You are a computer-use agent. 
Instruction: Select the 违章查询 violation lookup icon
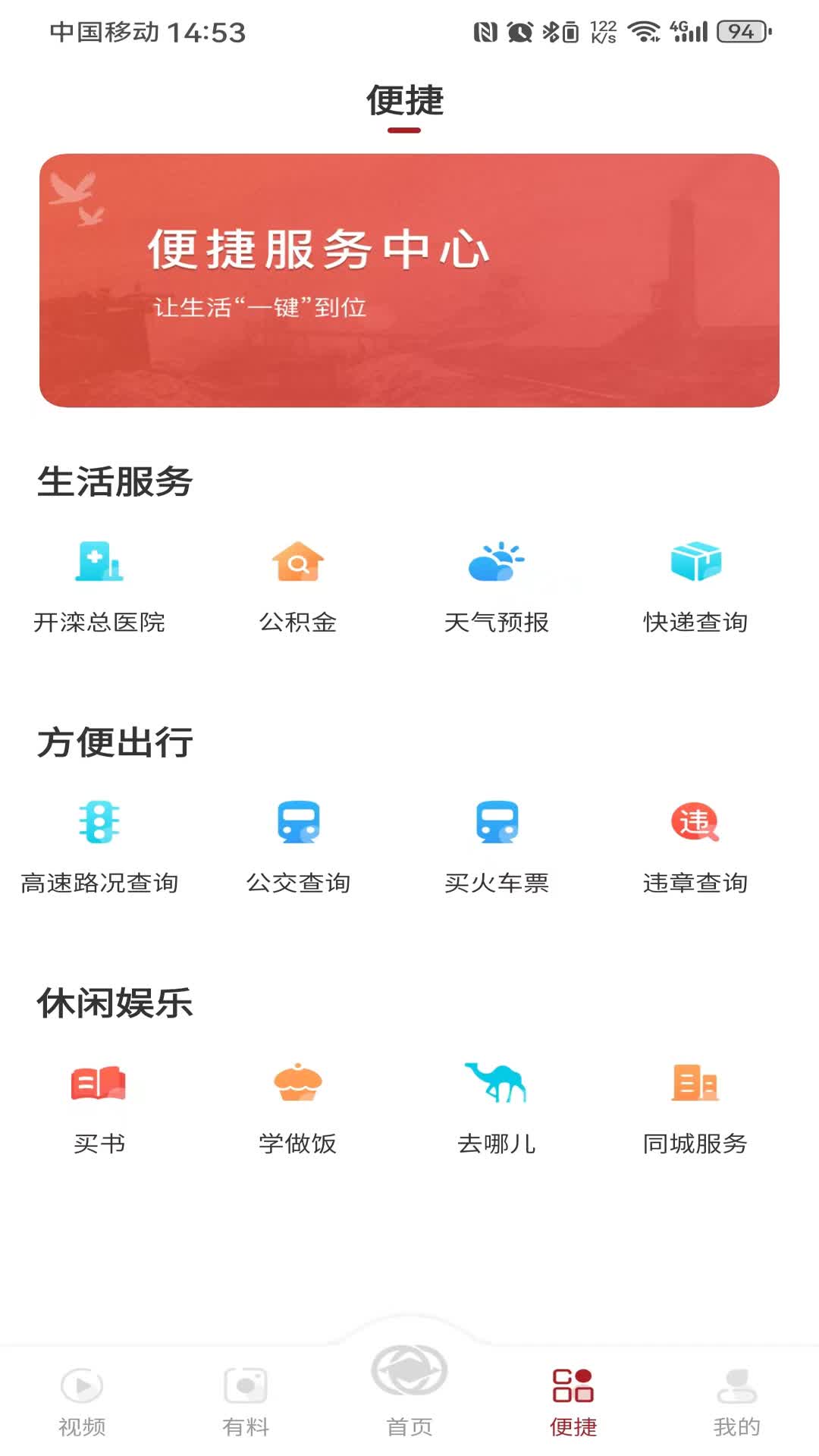click(695, 825)
